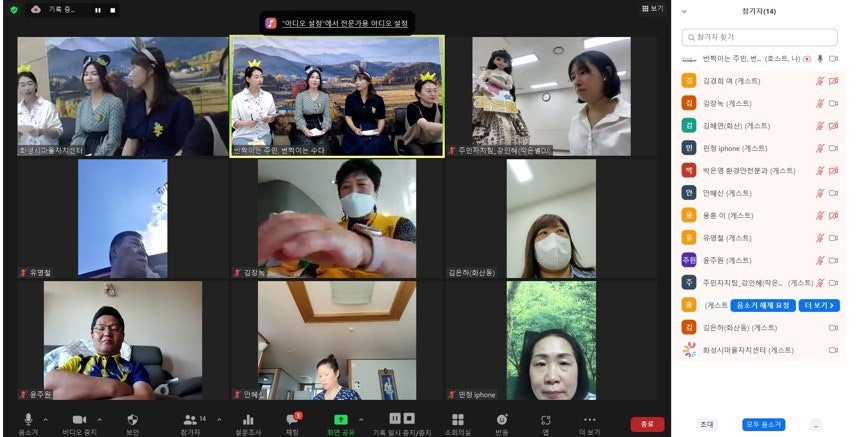Screen dimensions: 856x437
Task: Open the 채팅 chat panel
Action: [293, 422]
